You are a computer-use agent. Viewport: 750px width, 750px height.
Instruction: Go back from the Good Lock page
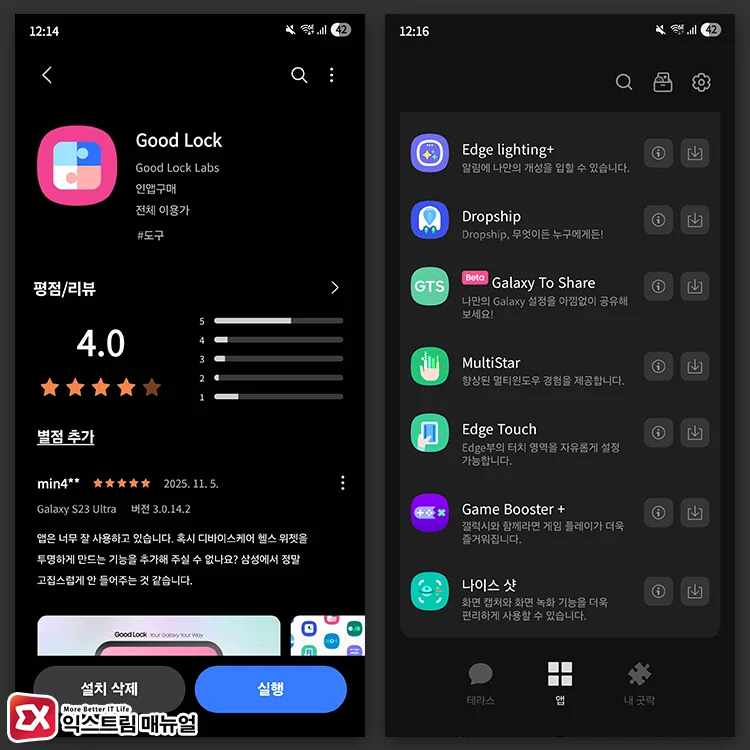(47, 75)
